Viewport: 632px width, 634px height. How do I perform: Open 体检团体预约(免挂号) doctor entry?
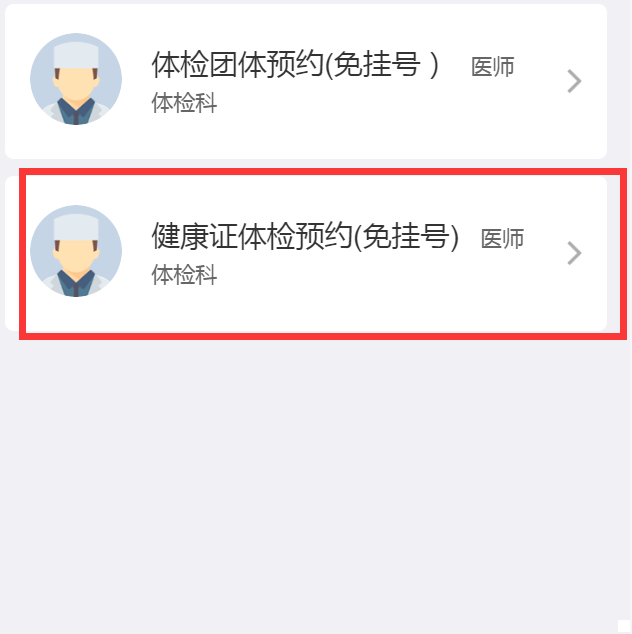[x=305, y=81]
